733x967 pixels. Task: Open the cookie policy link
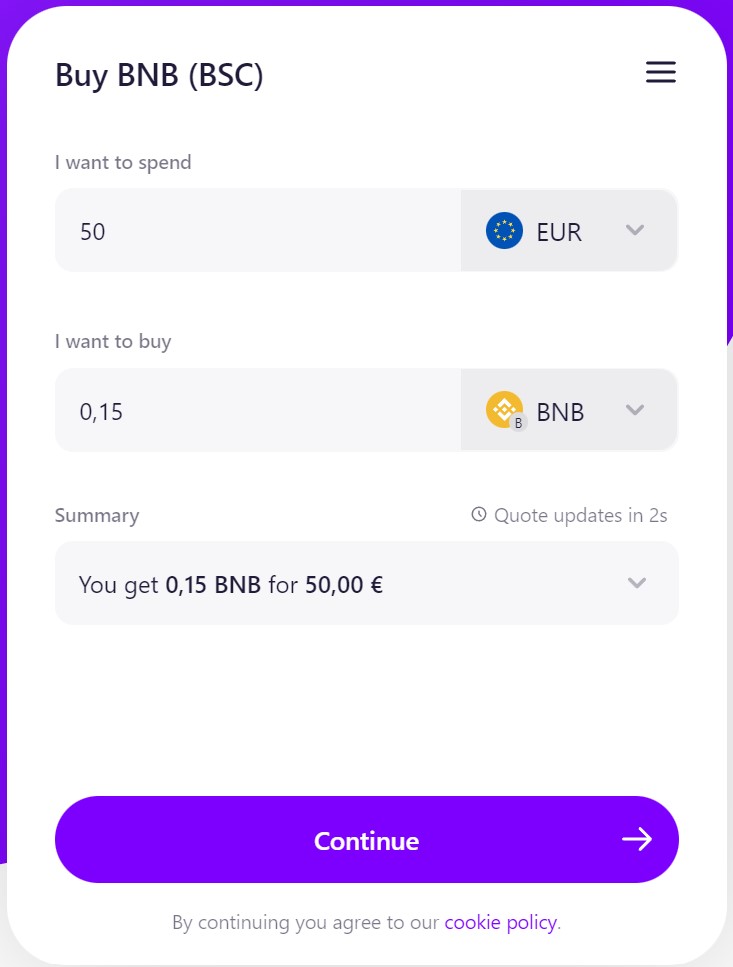pos(500,922)
